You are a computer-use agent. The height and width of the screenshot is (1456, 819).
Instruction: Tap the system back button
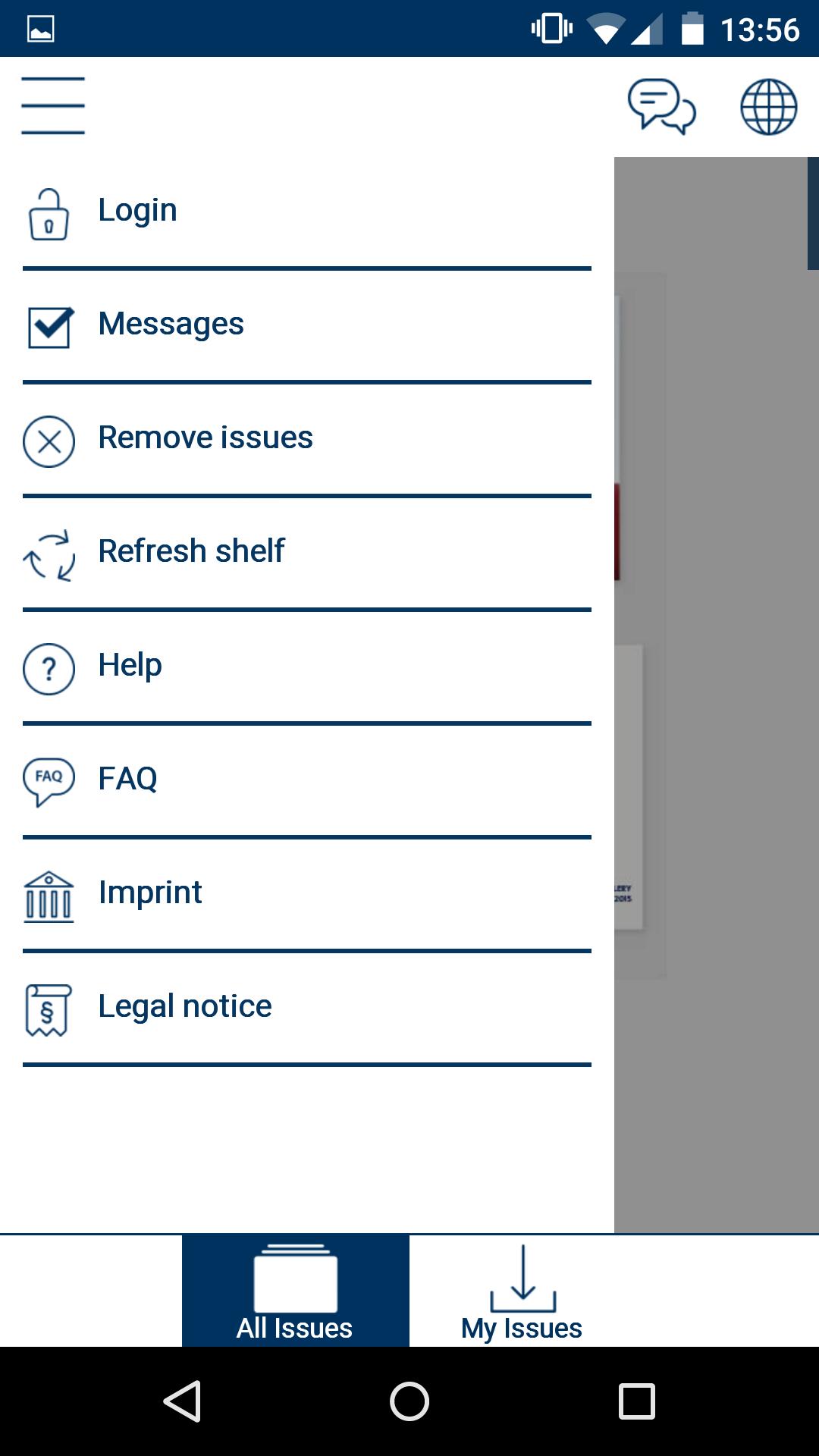tap(182, 1401)
